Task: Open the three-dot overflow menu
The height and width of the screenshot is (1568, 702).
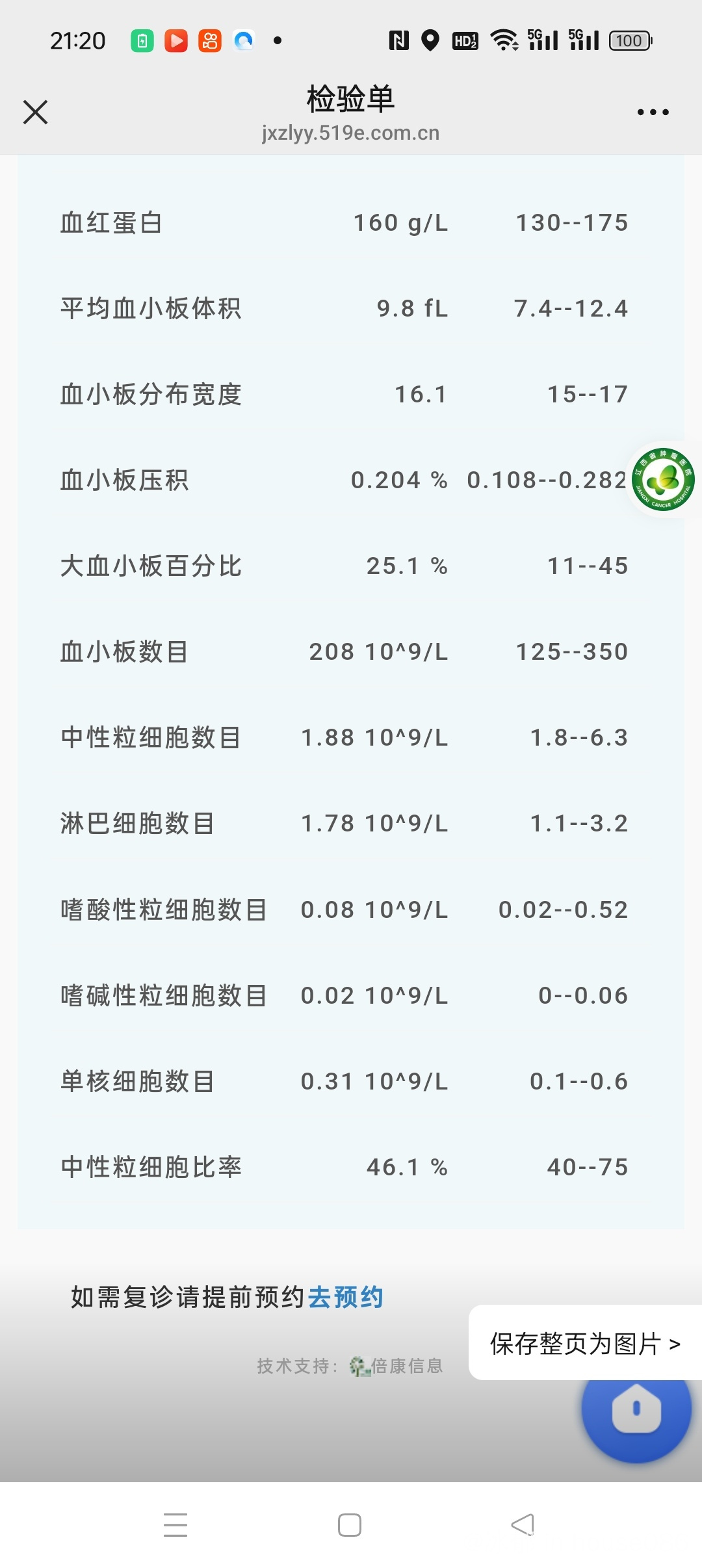Action: pos(653,112)
